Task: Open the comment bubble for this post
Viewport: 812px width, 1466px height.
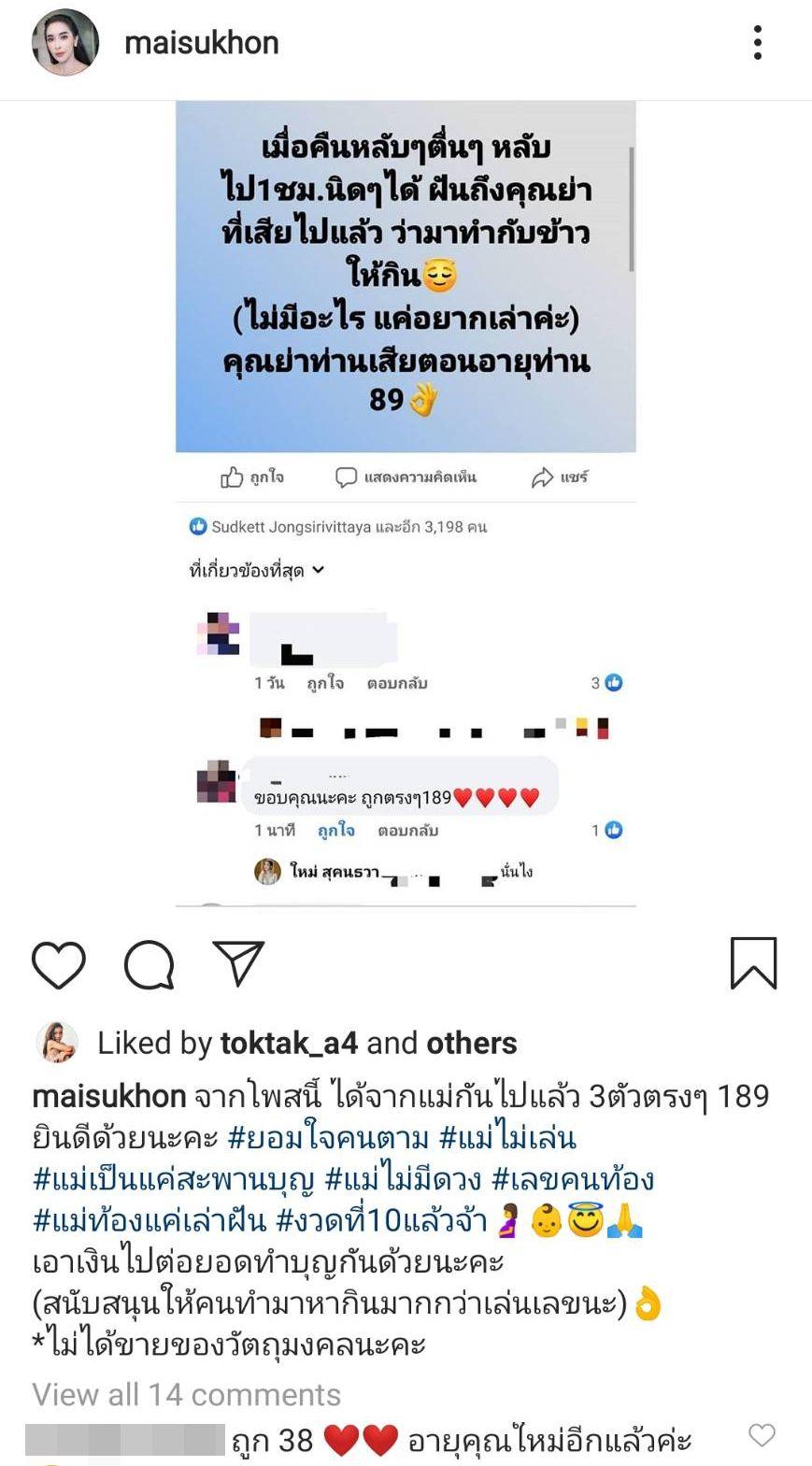Action: [x=150, y=964]
